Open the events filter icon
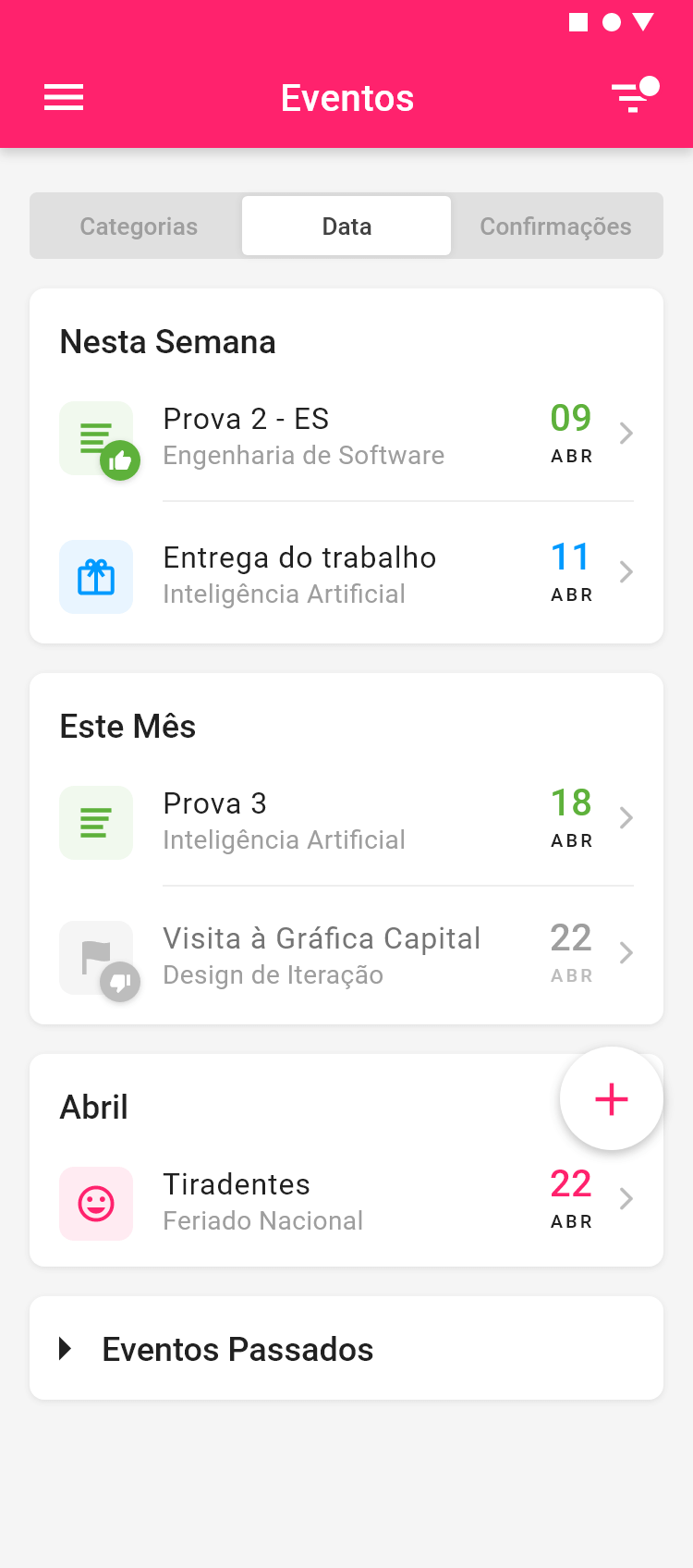The height and width of the screenshot is (1568, 693). [x=635, y=95]
